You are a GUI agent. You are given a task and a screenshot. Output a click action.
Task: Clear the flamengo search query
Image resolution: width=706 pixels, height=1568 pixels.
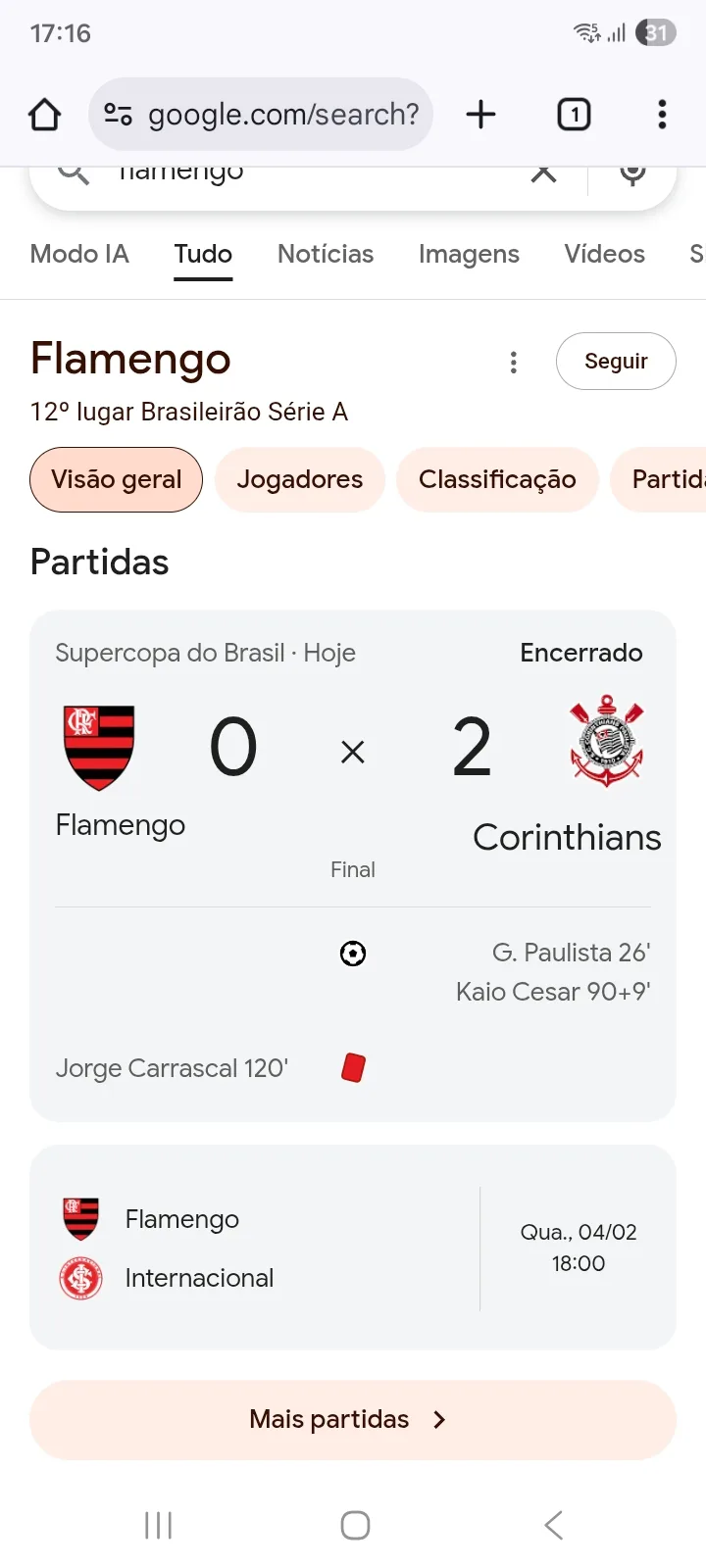(x=543, y=173)
